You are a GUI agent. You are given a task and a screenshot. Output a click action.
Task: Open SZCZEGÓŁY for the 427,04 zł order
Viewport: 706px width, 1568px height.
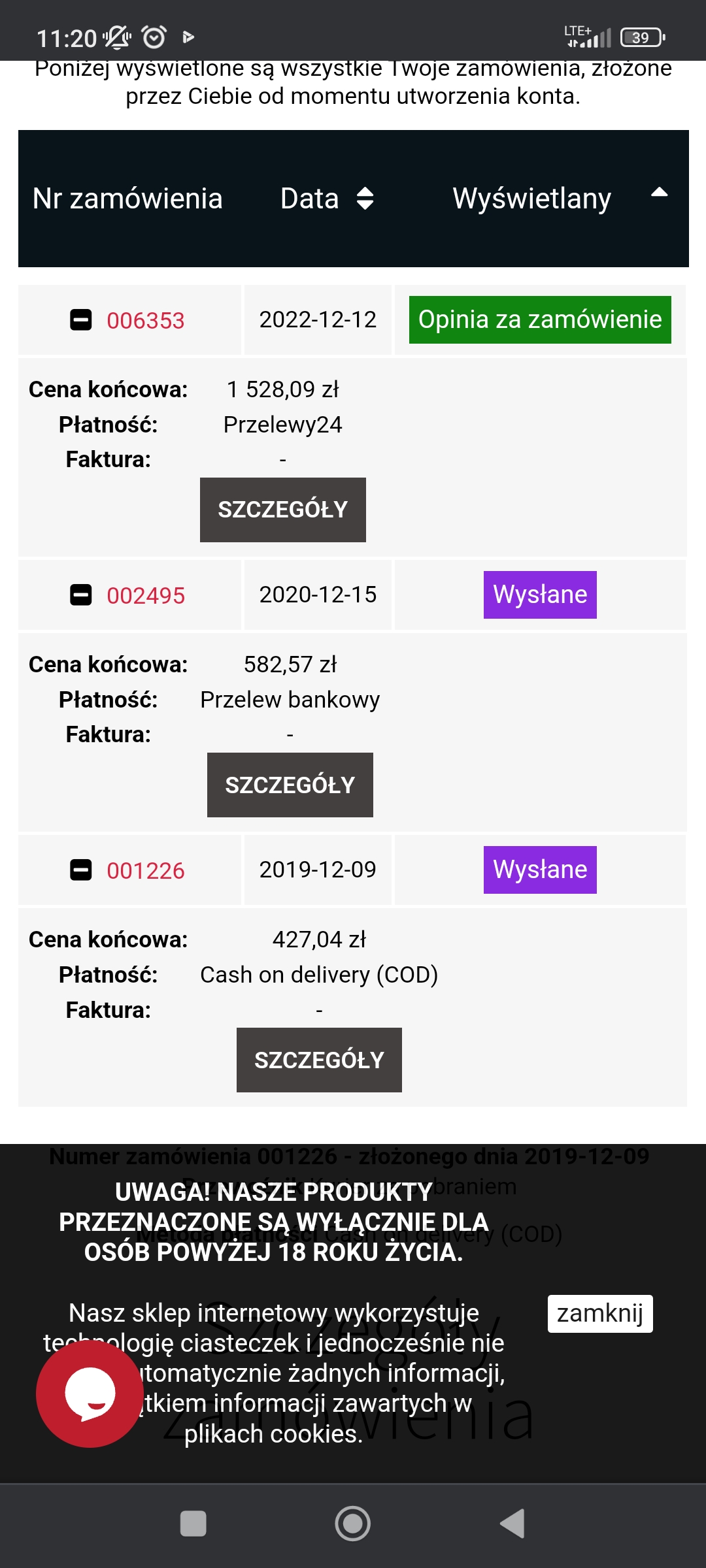click(319, 1060)
